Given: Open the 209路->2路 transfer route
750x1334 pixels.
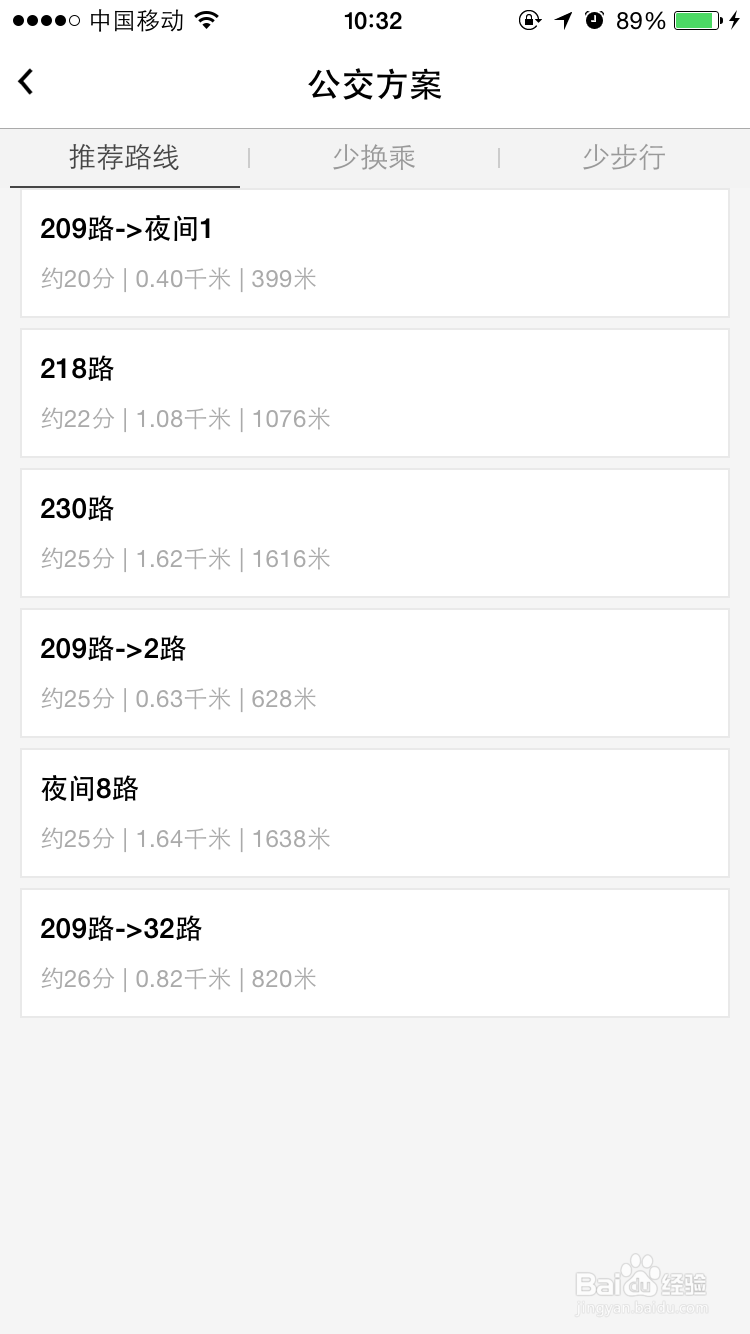Looking at the screenshot, I should [375, 673].
